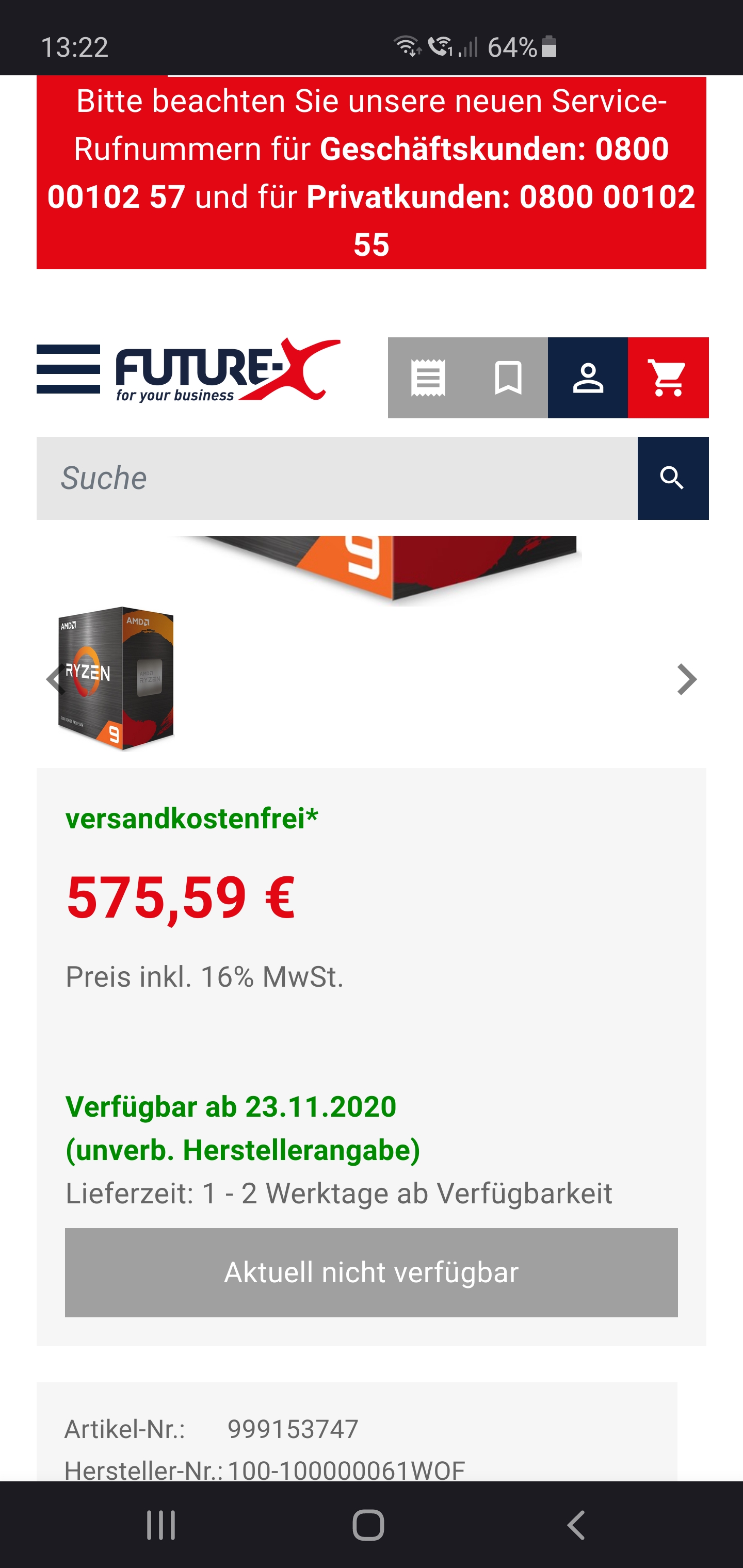Open the shopping cart
Viewport: 743px width, 1568px height.
668,378
